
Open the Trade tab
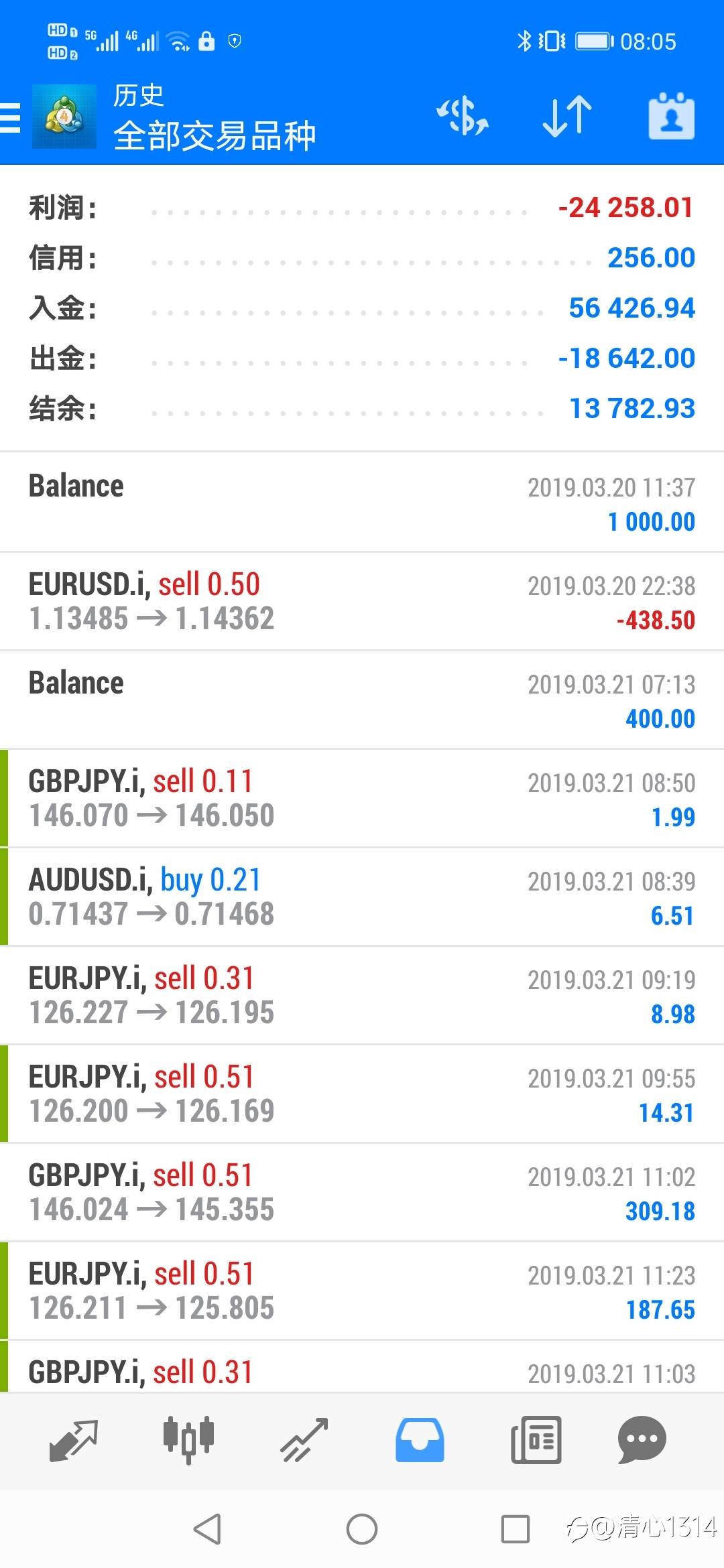click(304, 1440)
